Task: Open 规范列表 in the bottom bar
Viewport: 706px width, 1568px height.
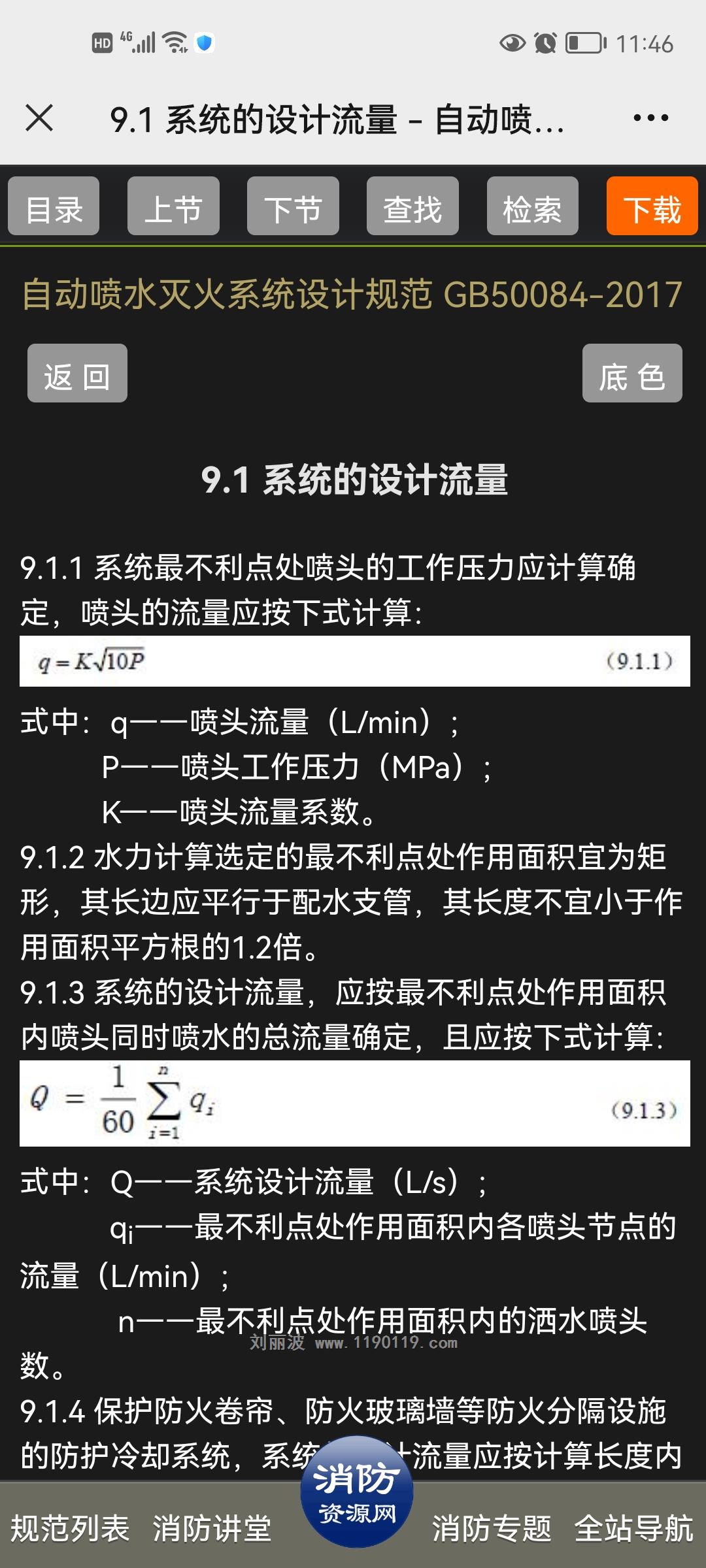Action: (70, 1529)
